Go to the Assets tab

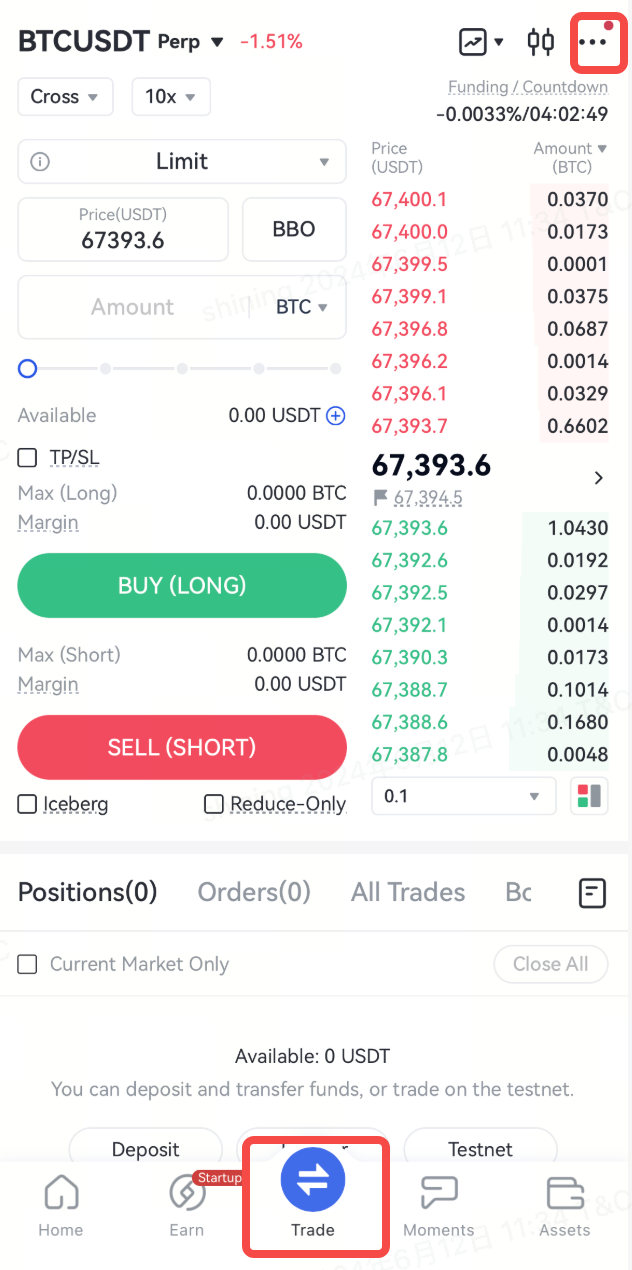click(565, 1206)
